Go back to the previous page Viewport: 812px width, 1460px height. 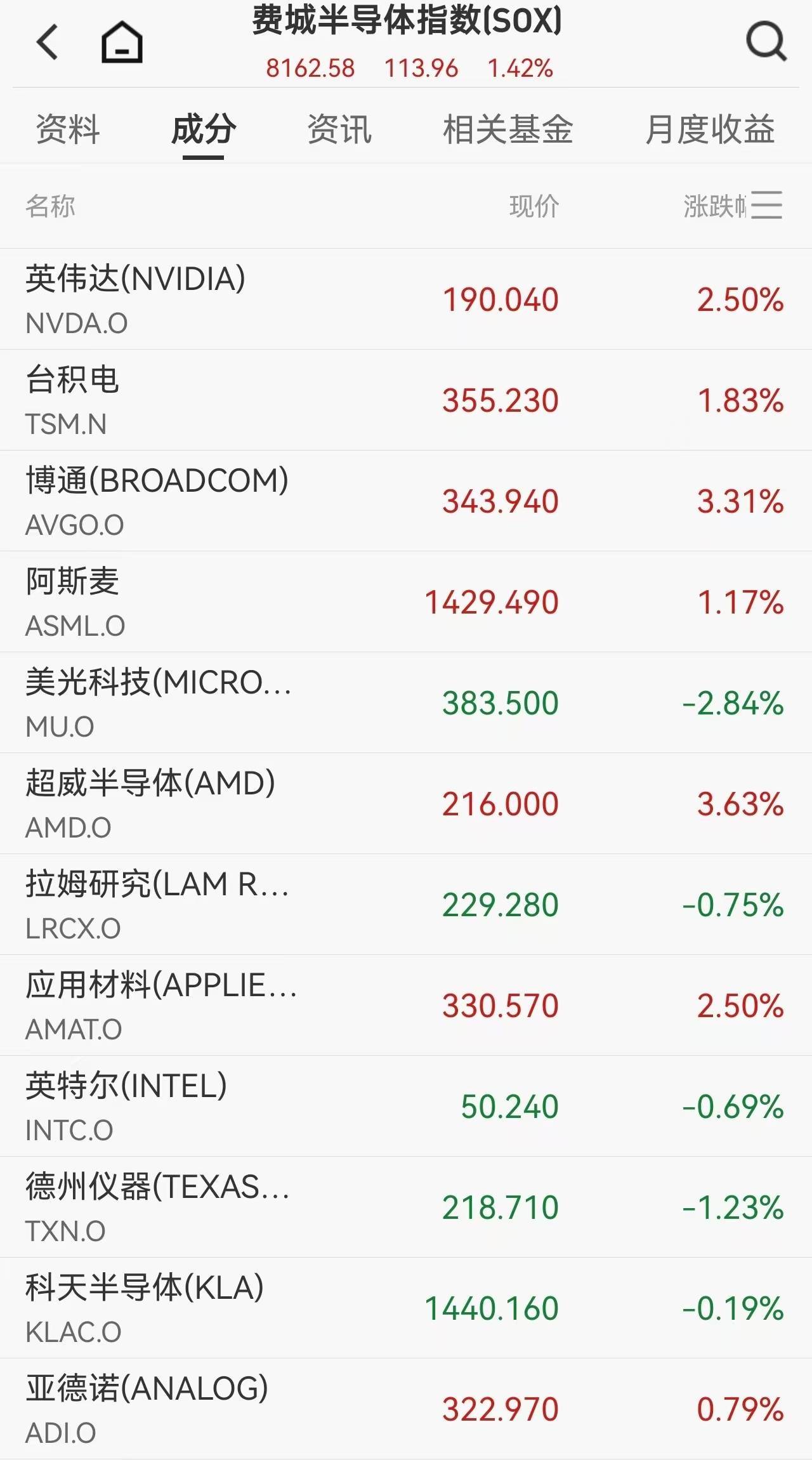(48, 43)
